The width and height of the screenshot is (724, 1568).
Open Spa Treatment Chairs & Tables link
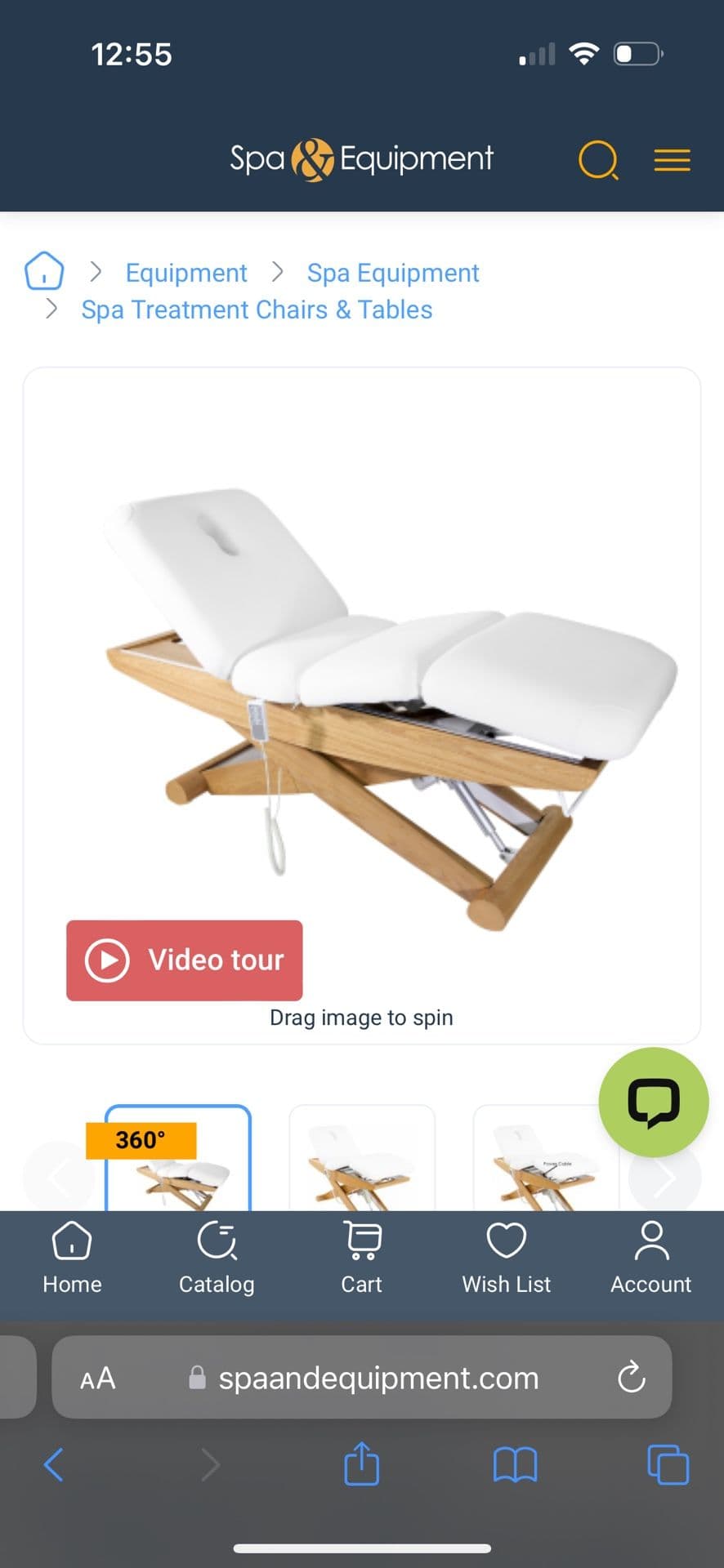257,310
